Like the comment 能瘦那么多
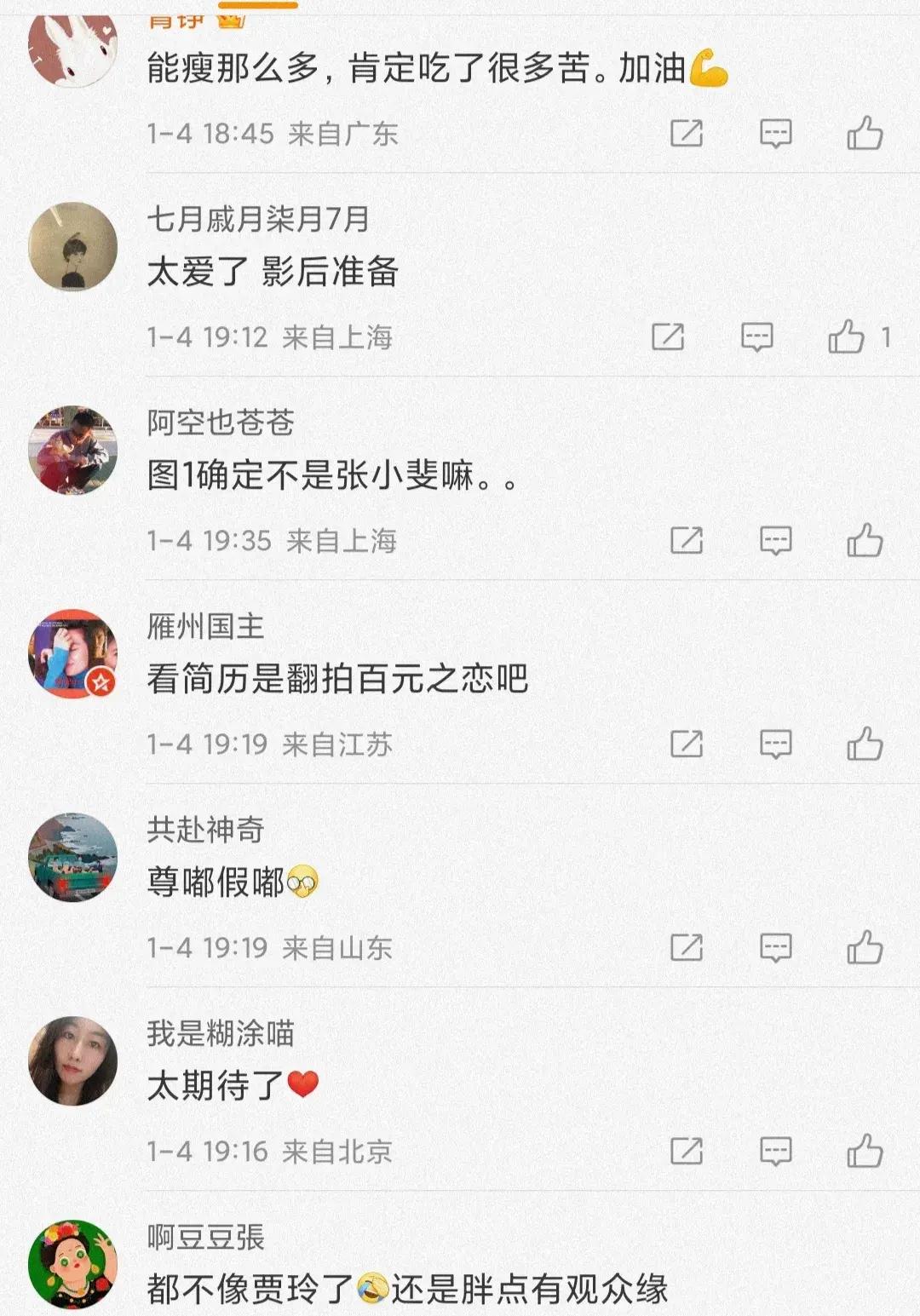This screenshot has width=920, height=1316. pyautogui.click(x=865, y=134)
